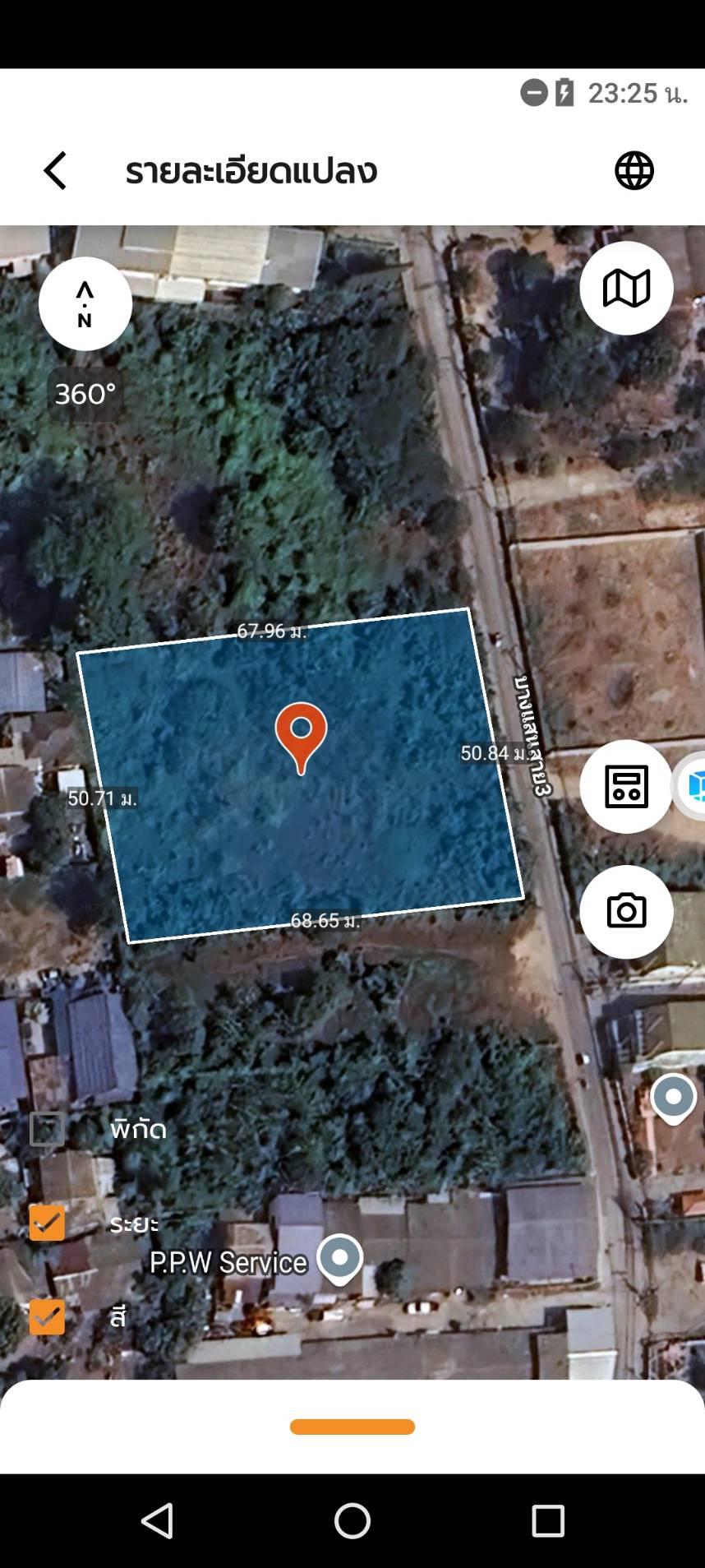Open the 360° view
Image resolution: width=705 pixels, height=1568 pixels.
[x=85, y=394]
